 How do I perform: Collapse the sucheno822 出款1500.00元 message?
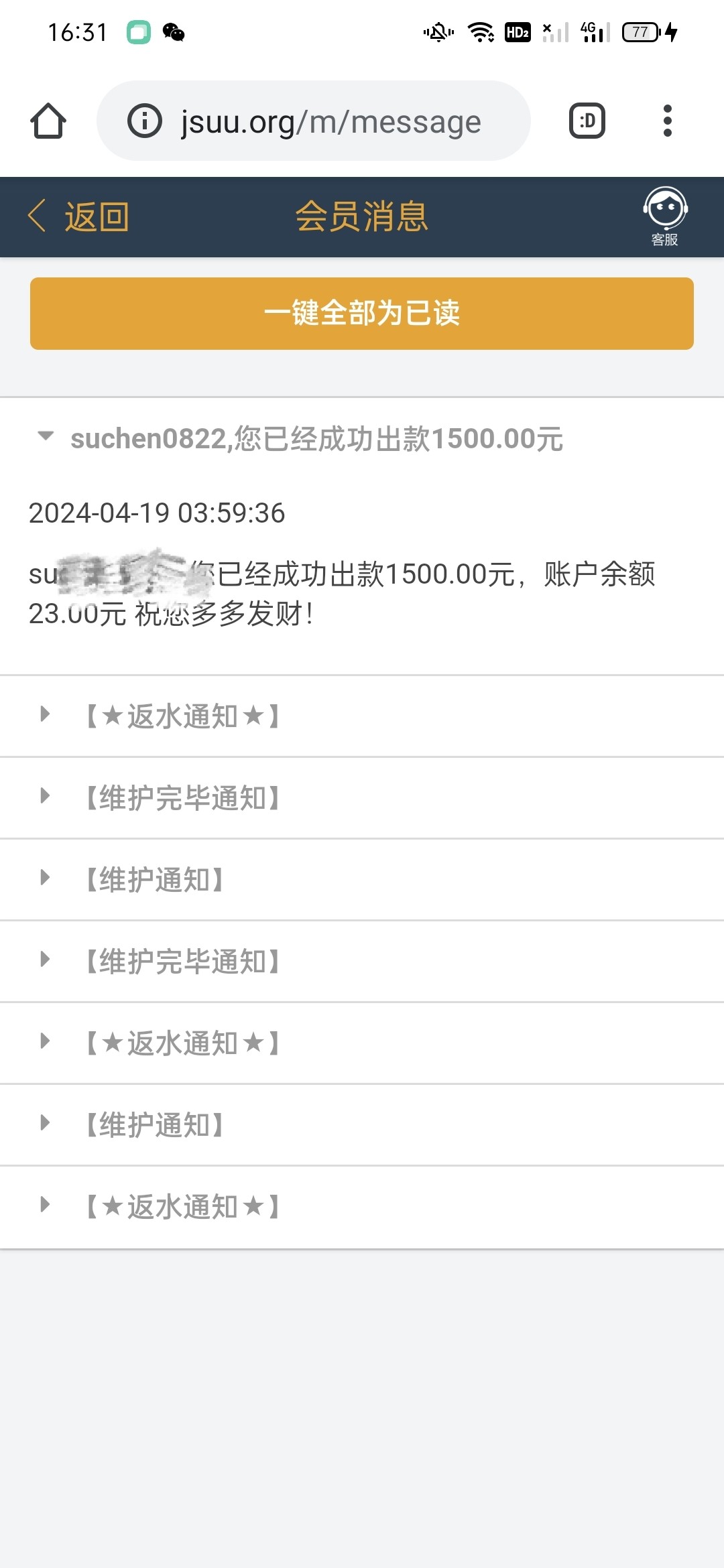pyautogui.click(x=315, y=439)
